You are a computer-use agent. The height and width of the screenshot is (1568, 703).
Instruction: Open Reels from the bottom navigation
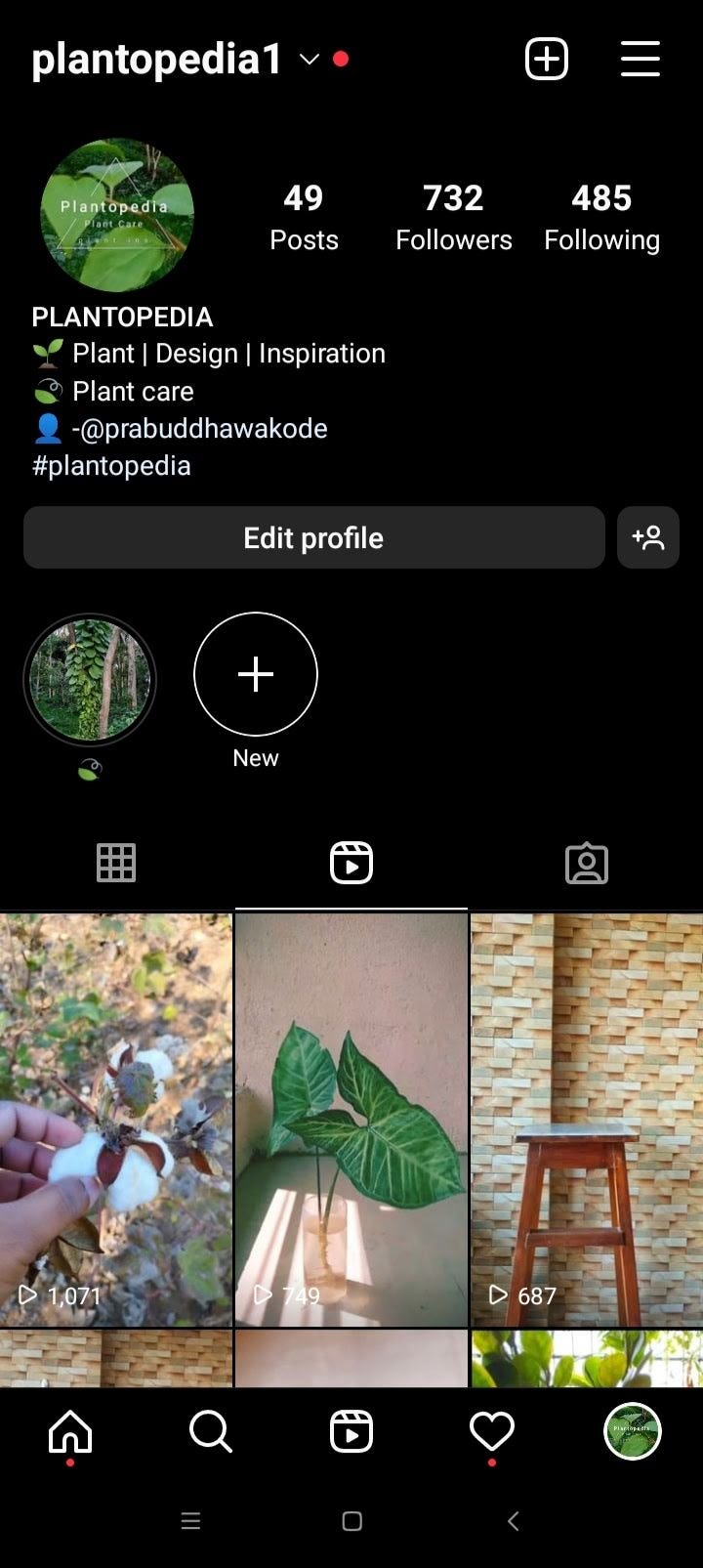click(351, 1432)
